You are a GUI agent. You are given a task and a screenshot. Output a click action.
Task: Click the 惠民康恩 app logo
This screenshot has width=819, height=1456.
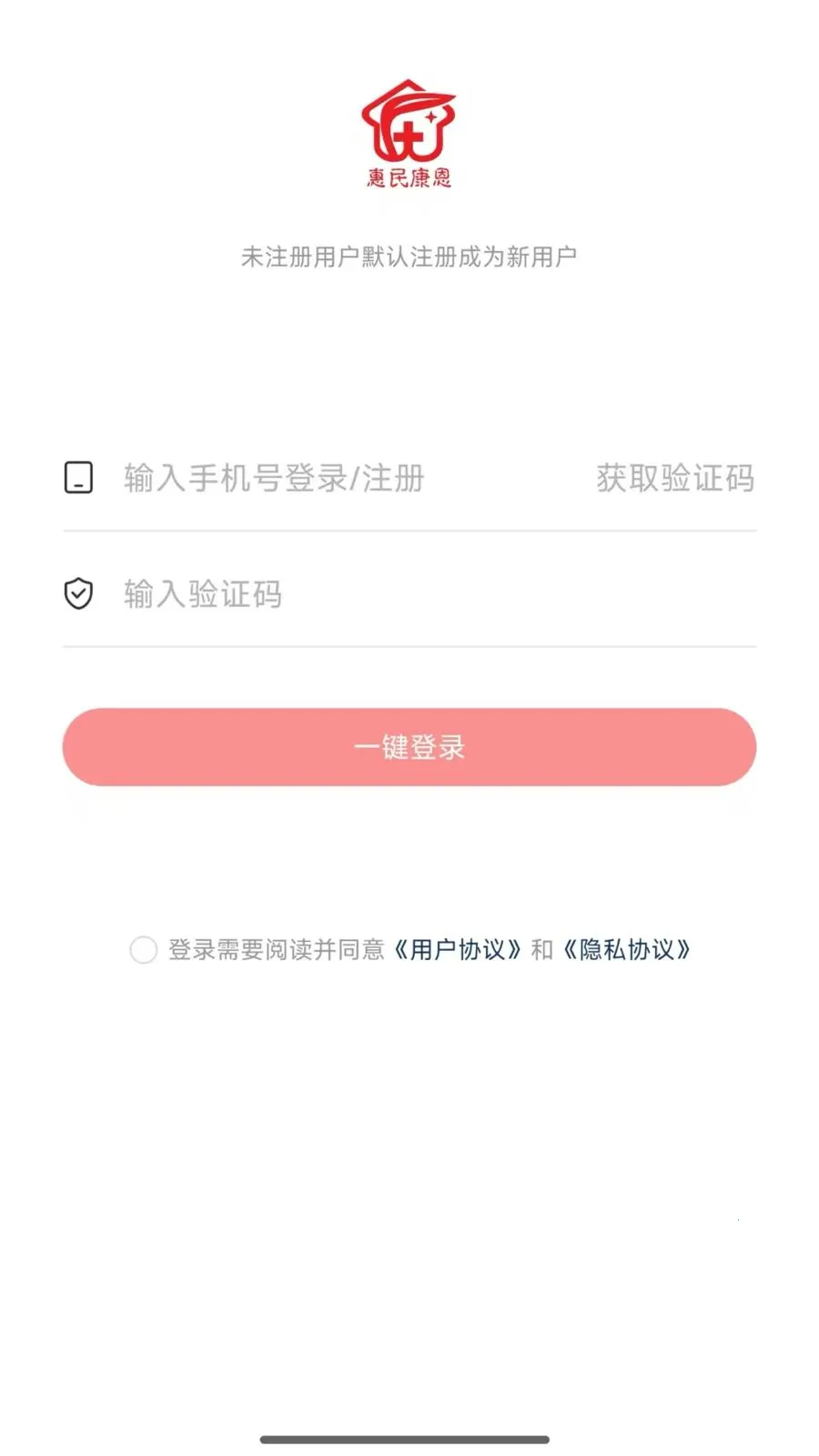pos(409,132)
